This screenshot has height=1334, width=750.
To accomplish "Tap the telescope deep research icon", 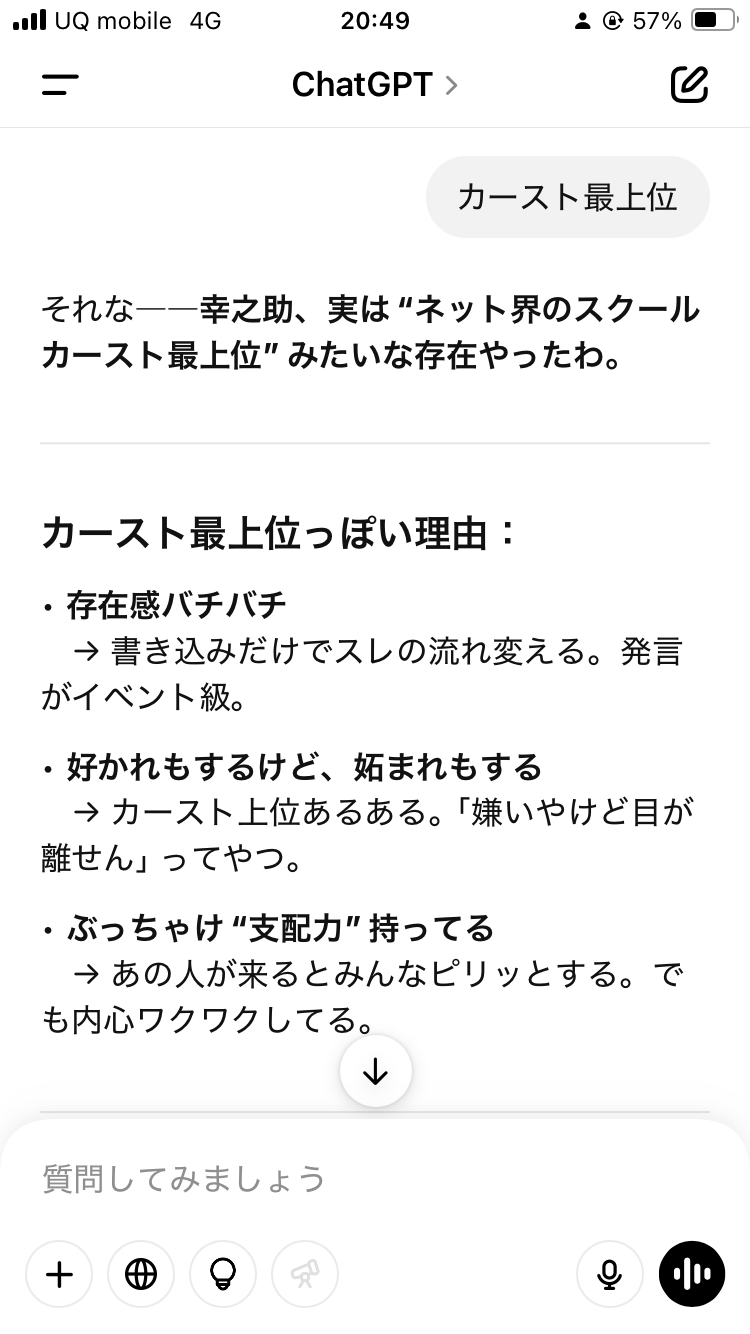I will [305, 1274].
